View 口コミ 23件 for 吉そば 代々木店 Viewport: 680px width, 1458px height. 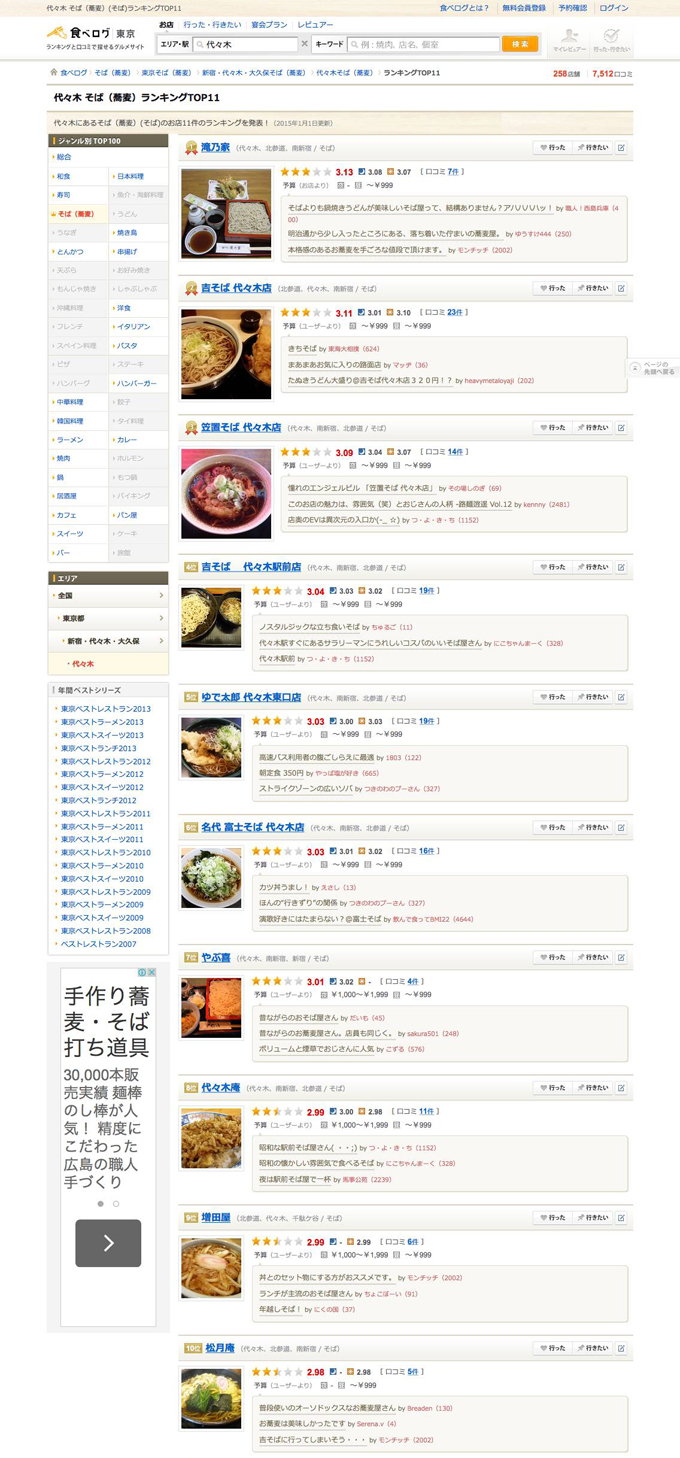coord(455,312)
